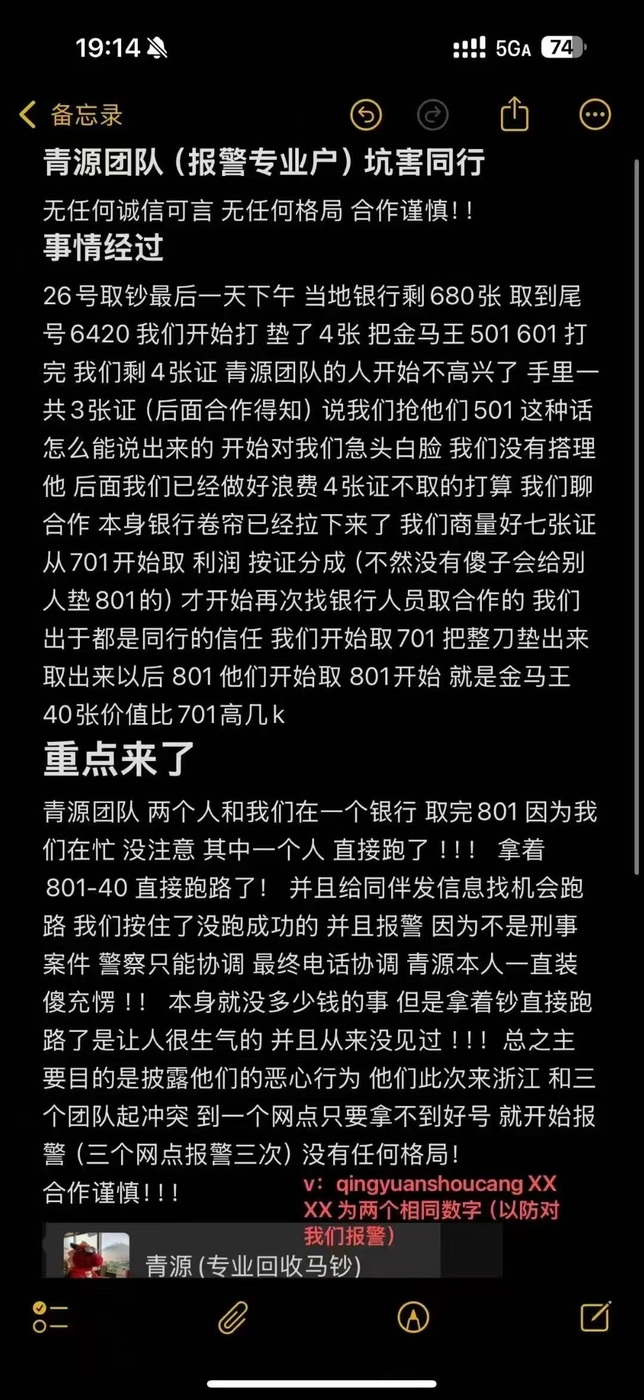Open the more options menu

point(595,115)
